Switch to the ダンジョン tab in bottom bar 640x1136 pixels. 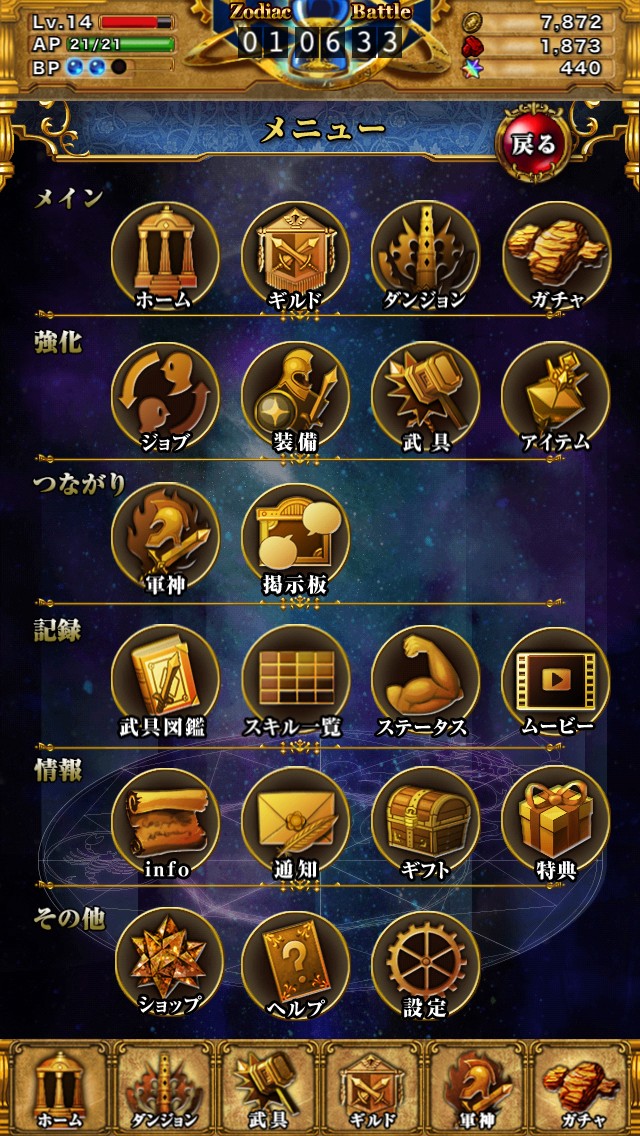(x=163, y=1088)
